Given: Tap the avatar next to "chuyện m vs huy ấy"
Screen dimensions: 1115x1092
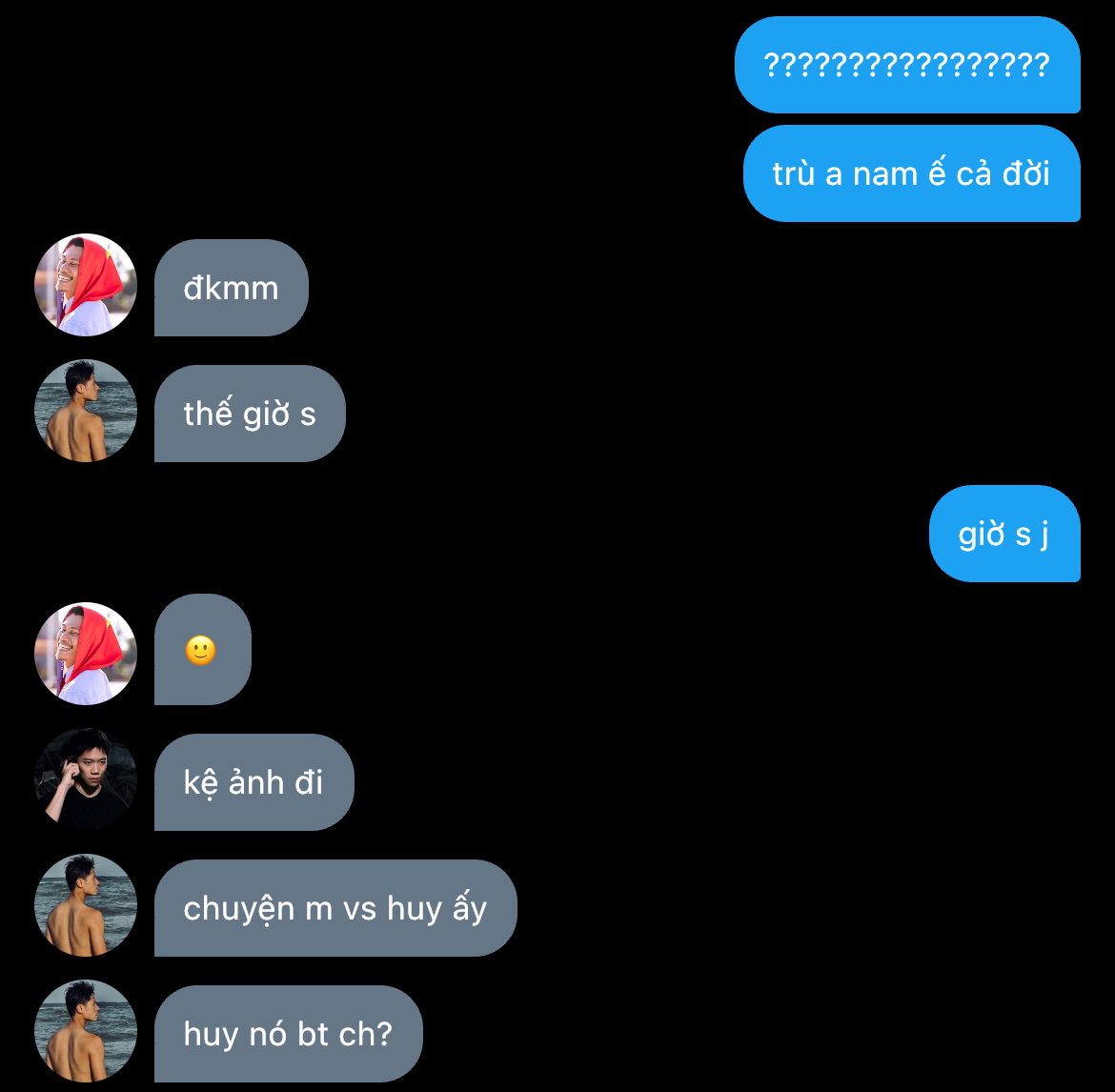Looking at the screenshot, I should 86,906.
